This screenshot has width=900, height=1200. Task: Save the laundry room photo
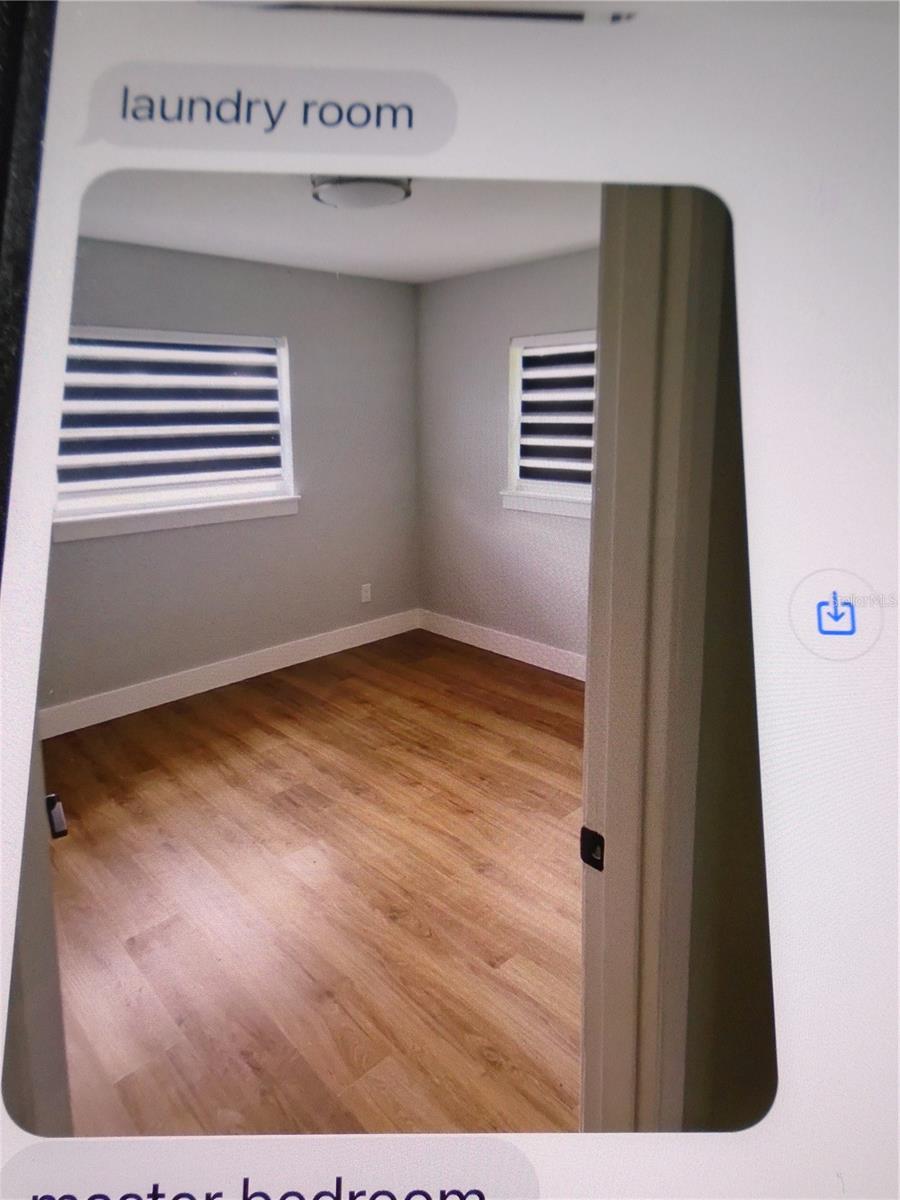coord(836,614)
